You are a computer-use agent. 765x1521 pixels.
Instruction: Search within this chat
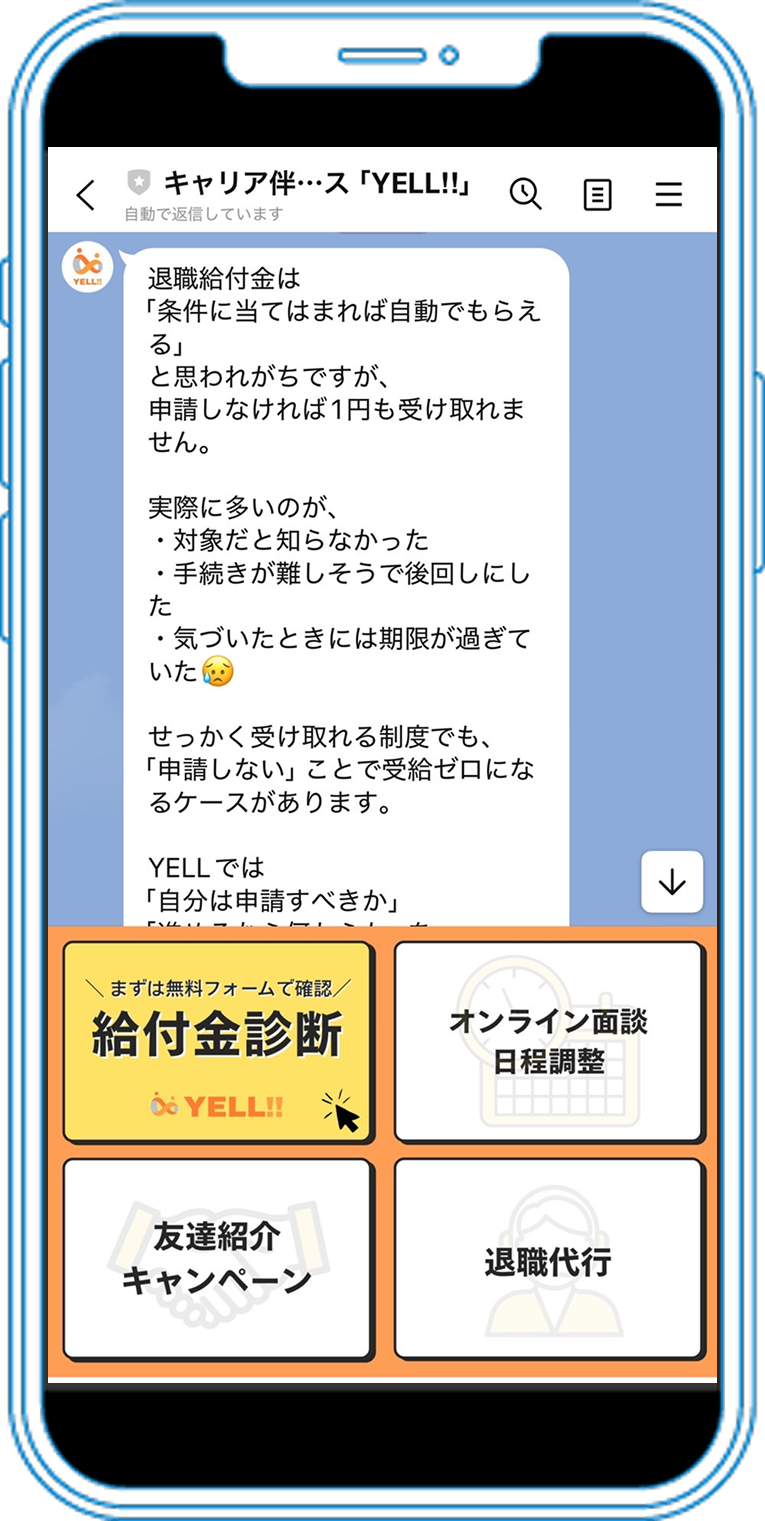525,193
